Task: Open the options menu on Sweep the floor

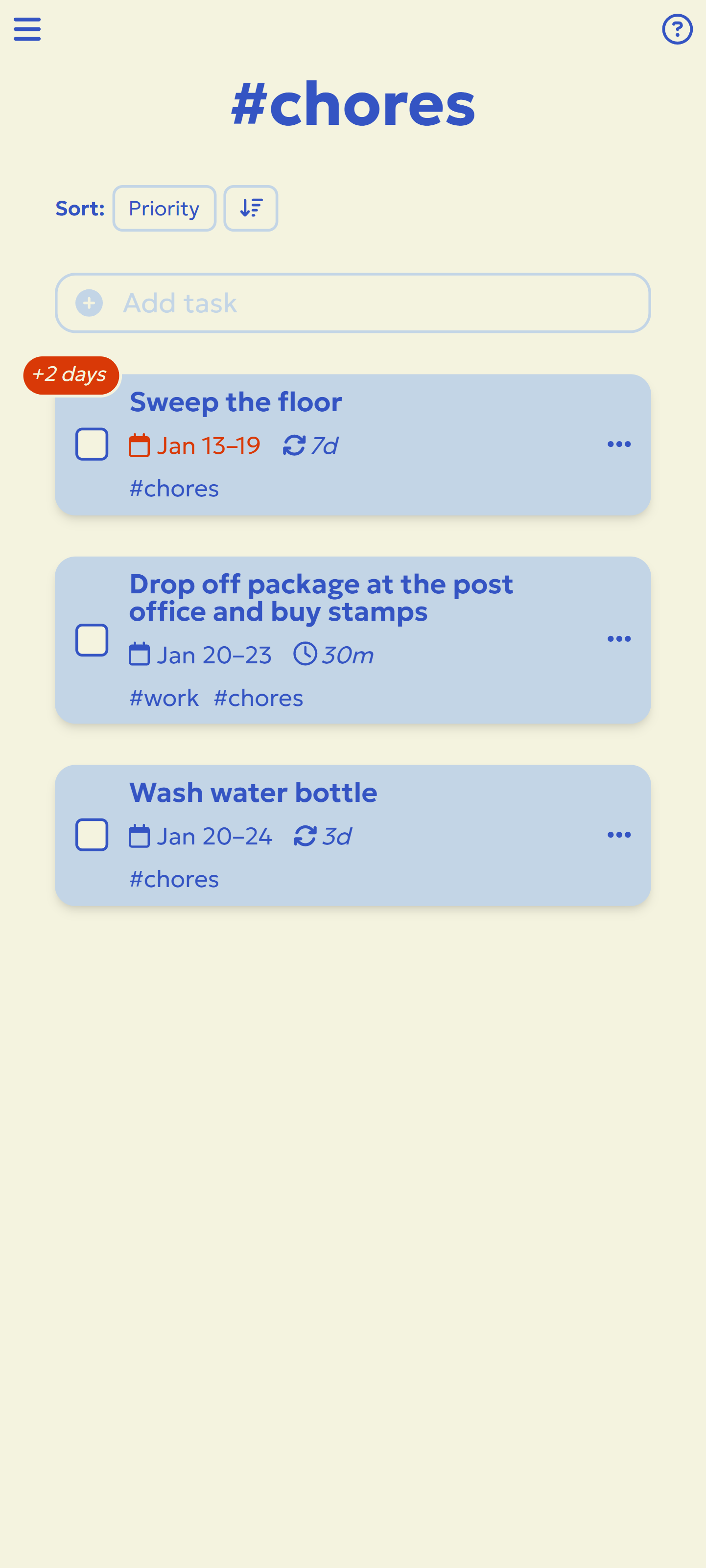Action: (x=618, y=444)
